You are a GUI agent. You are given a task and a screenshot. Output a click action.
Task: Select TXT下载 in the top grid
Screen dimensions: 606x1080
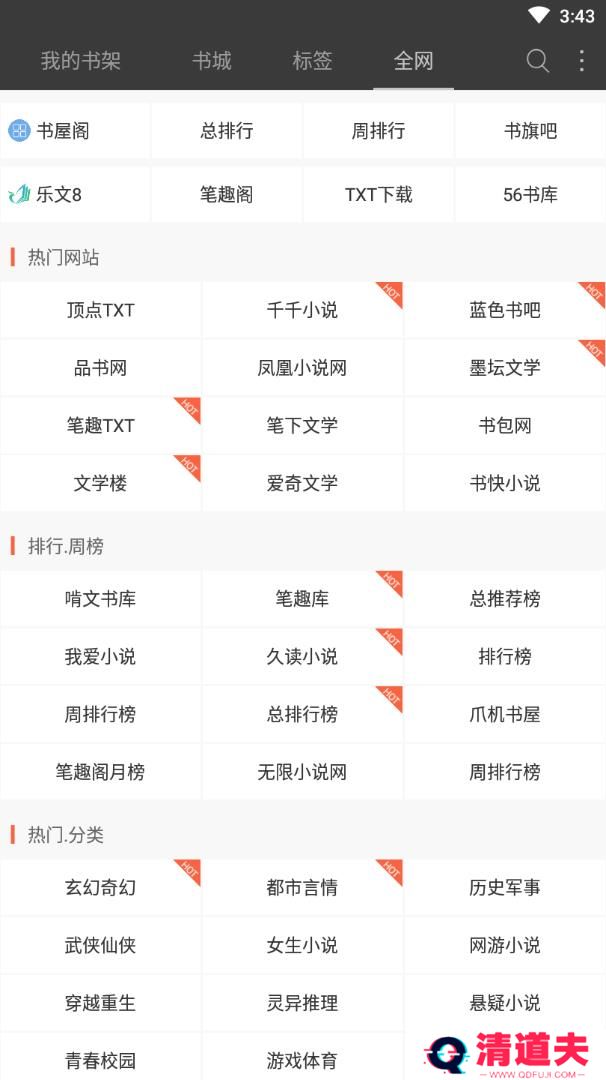point(378,194)
